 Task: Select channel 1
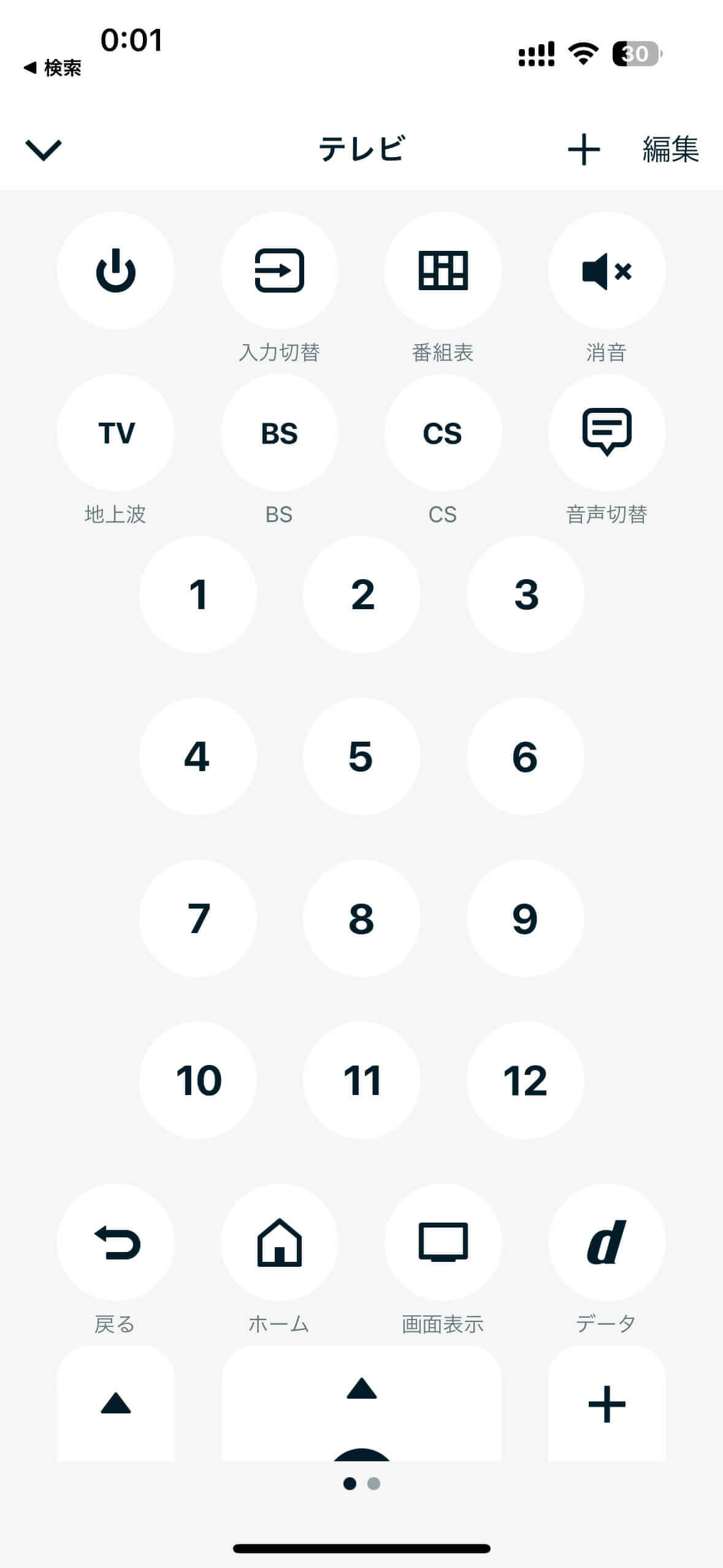(x=197, y=594)
